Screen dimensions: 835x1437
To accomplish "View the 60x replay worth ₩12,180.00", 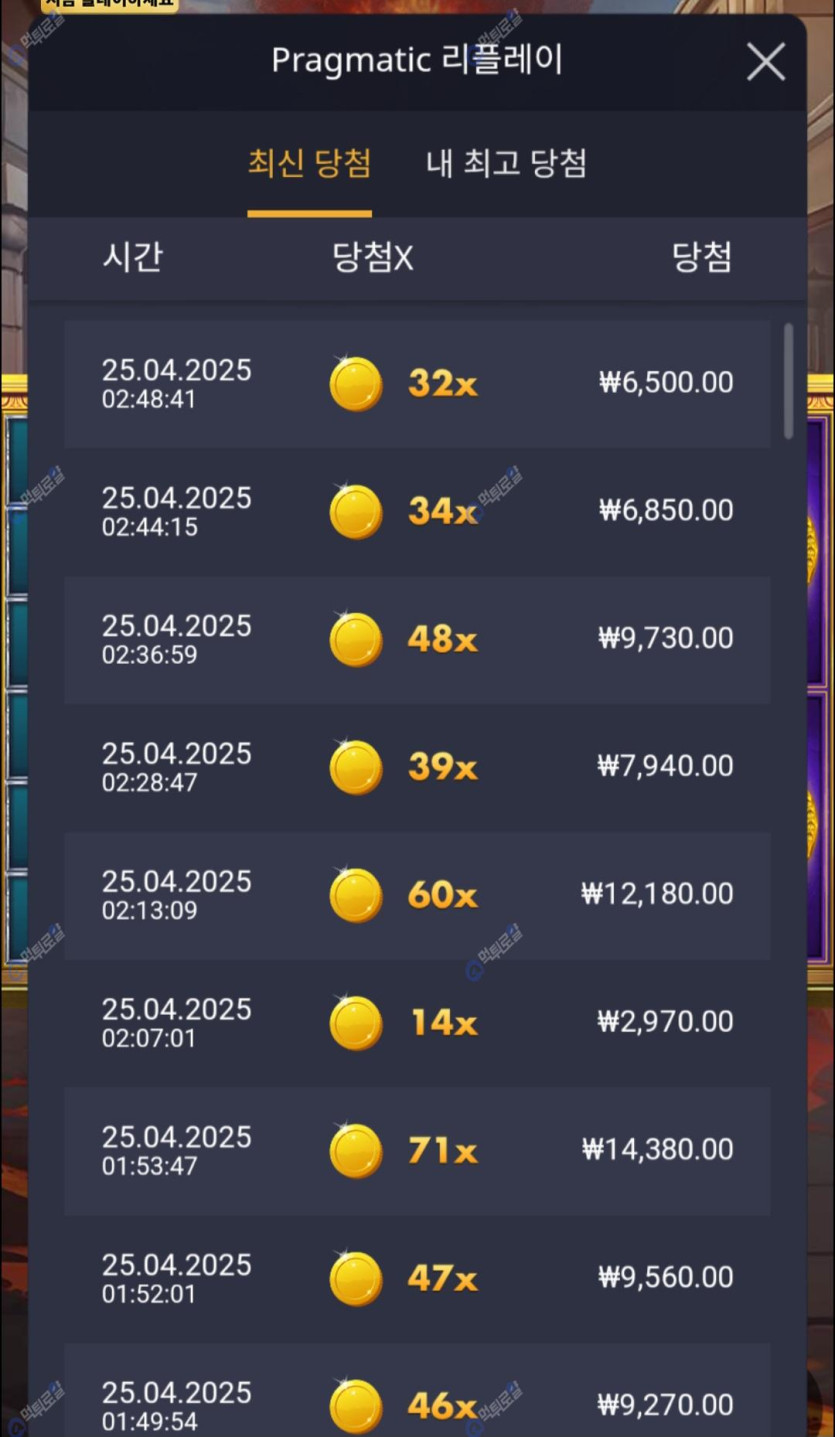I will (417, 895).
